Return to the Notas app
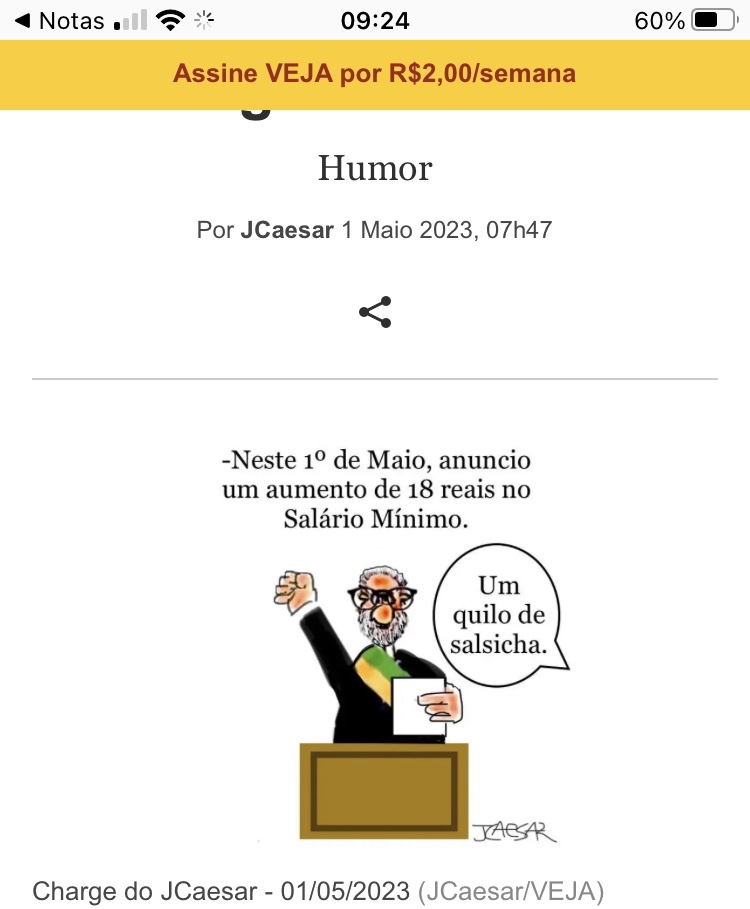 point(58,20)
